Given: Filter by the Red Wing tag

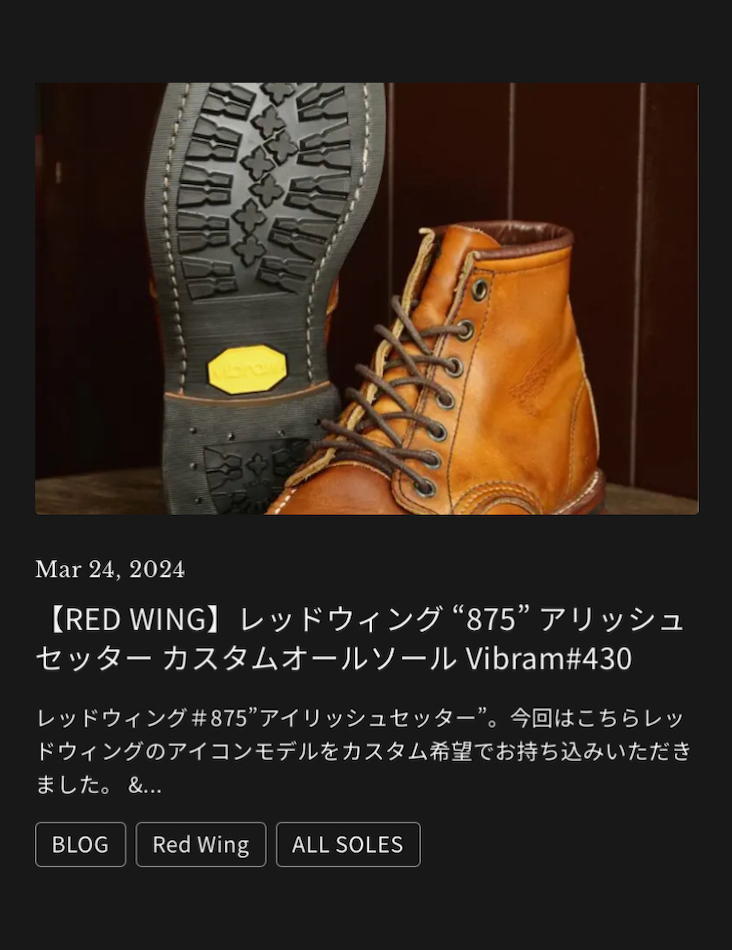Looking at the screenshot, I should point(200,844).
